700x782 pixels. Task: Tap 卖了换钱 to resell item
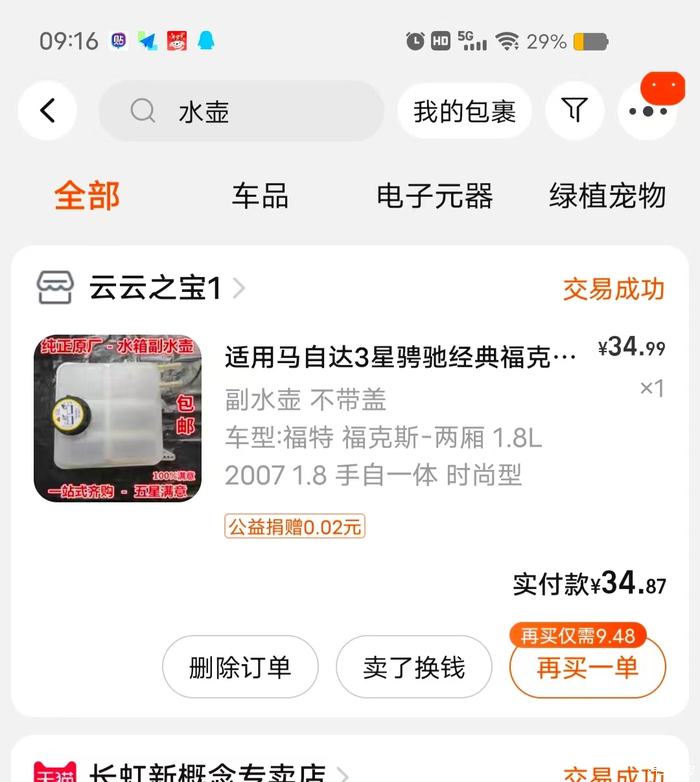coord(414,667)
